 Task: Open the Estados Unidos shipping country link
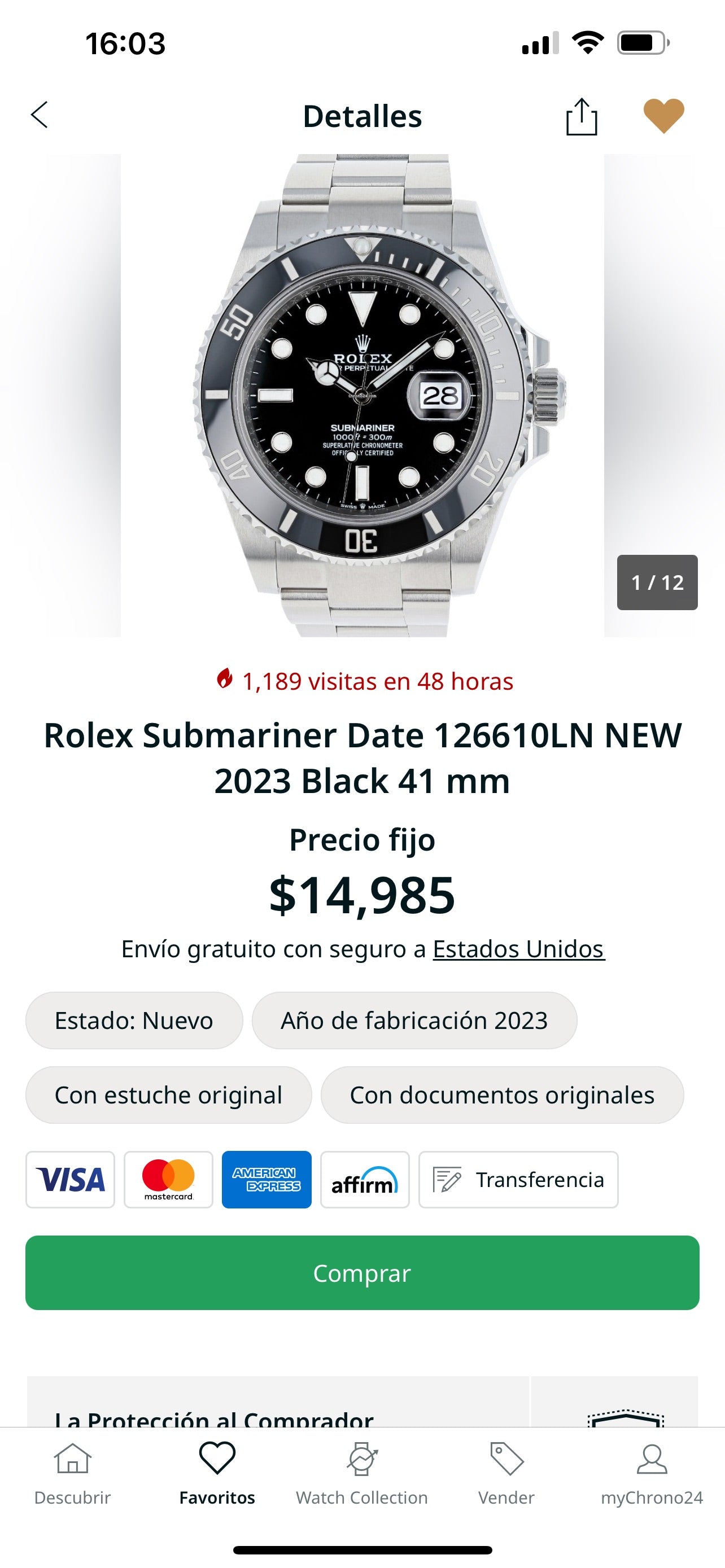pyautogui.click(x=519, y=949)
